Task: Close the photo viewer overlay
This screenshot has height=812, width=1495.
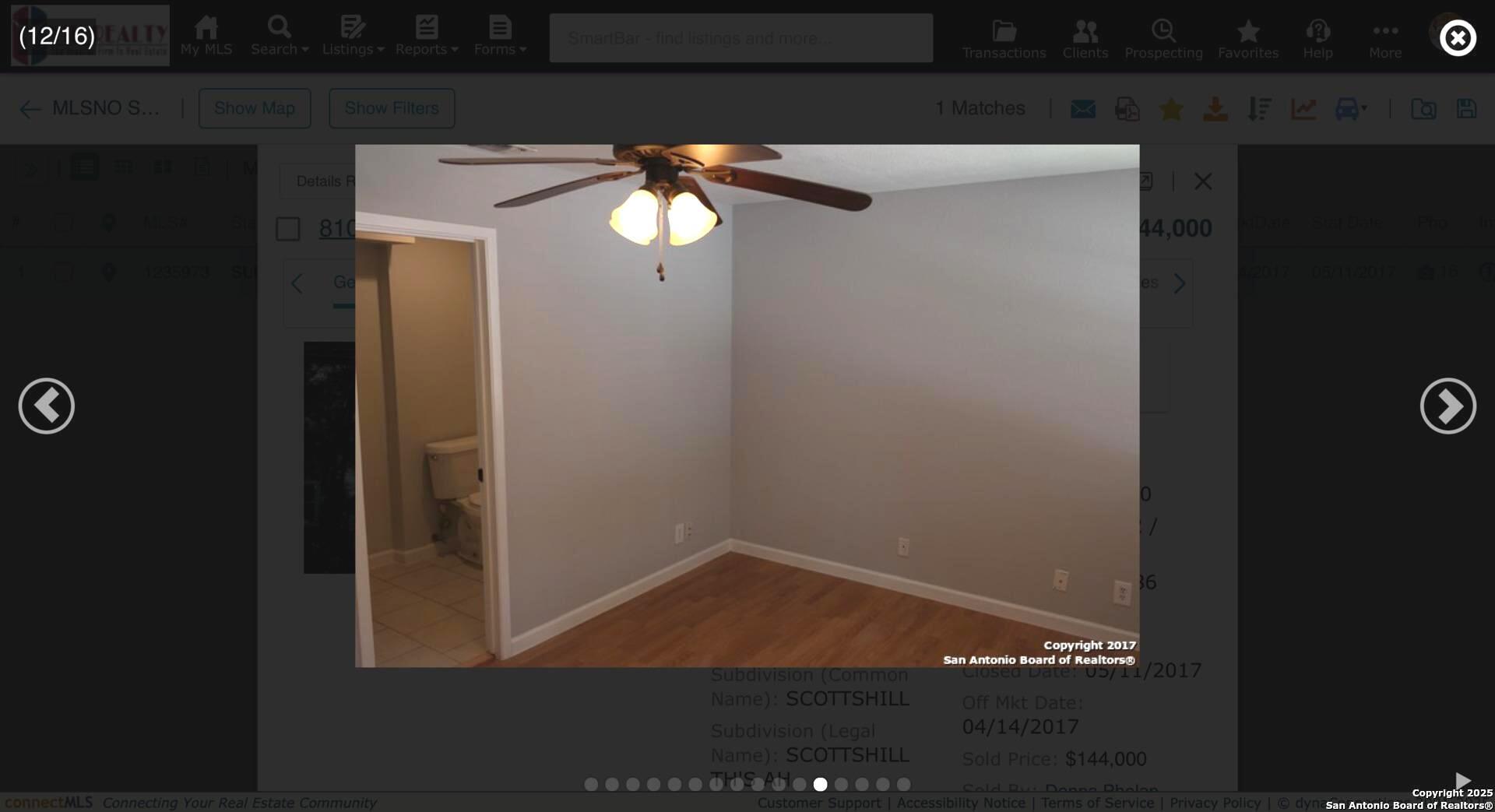Action: click(x=1457, y=37)
